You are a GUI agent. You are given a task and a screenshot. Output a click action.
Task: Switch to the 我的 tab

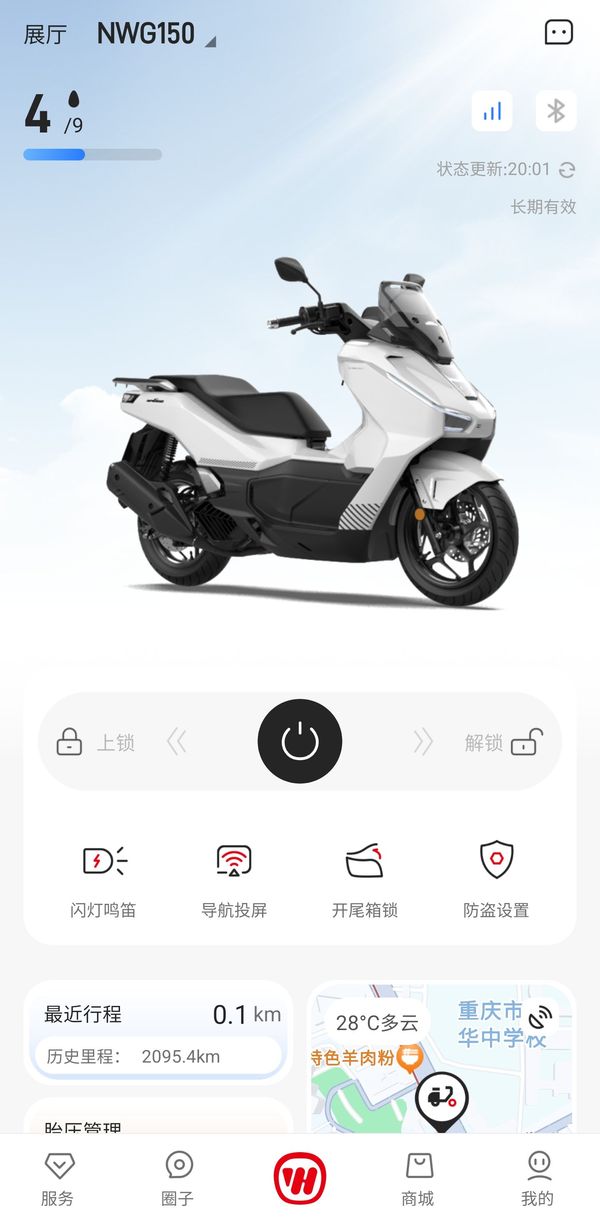point(538,1178)
